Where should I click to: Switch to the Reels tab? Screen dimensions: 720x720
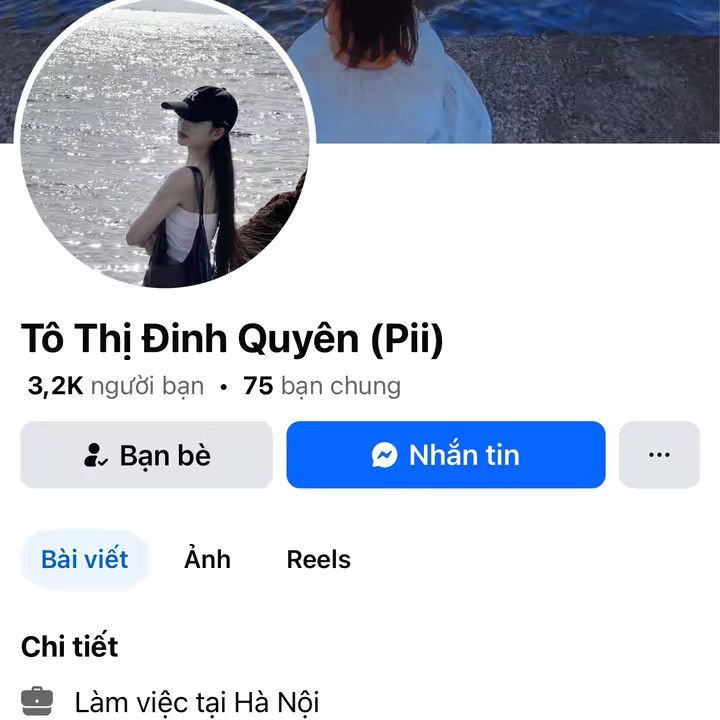point(319,559)
